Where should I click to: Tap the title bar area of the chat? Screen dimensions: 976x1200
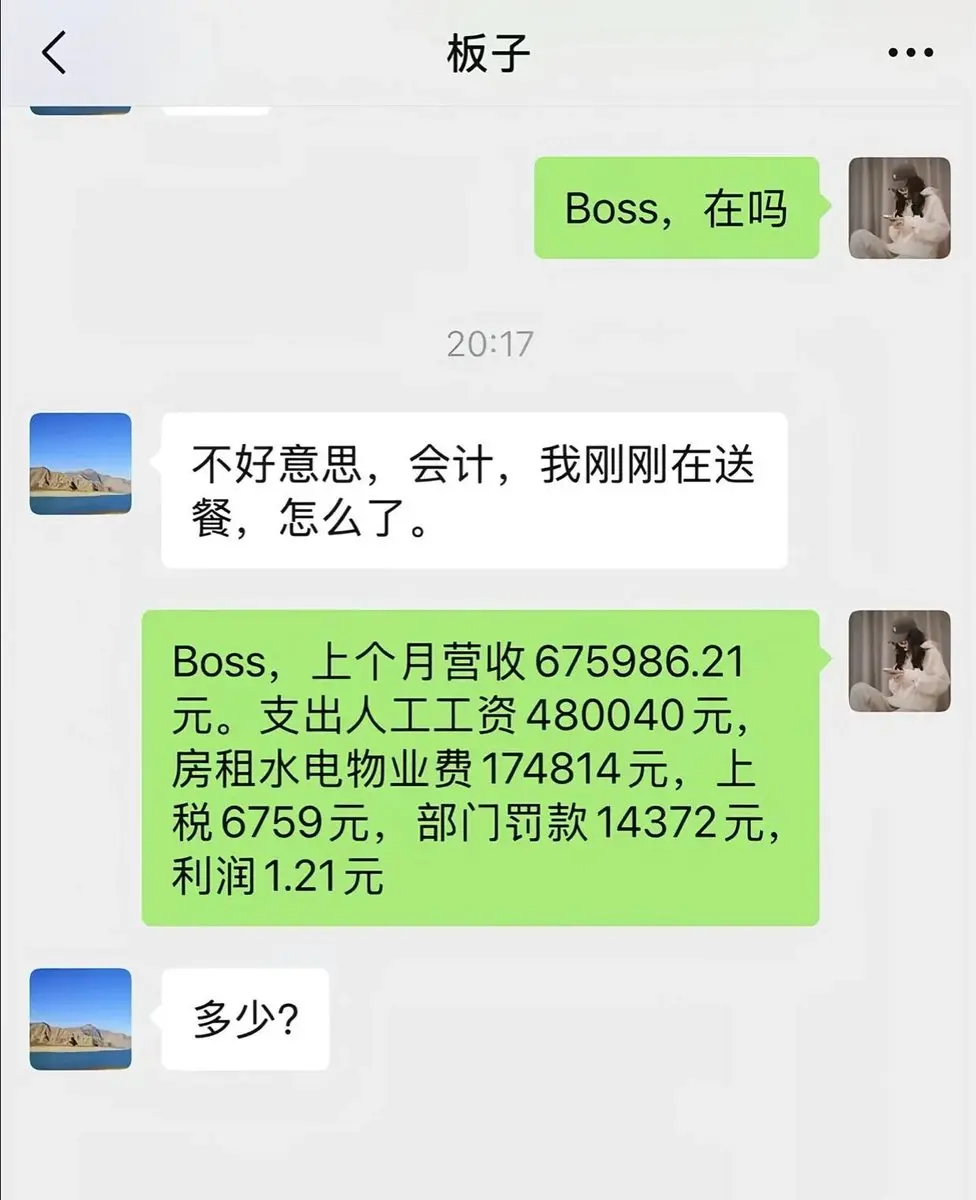coord(487,51)
